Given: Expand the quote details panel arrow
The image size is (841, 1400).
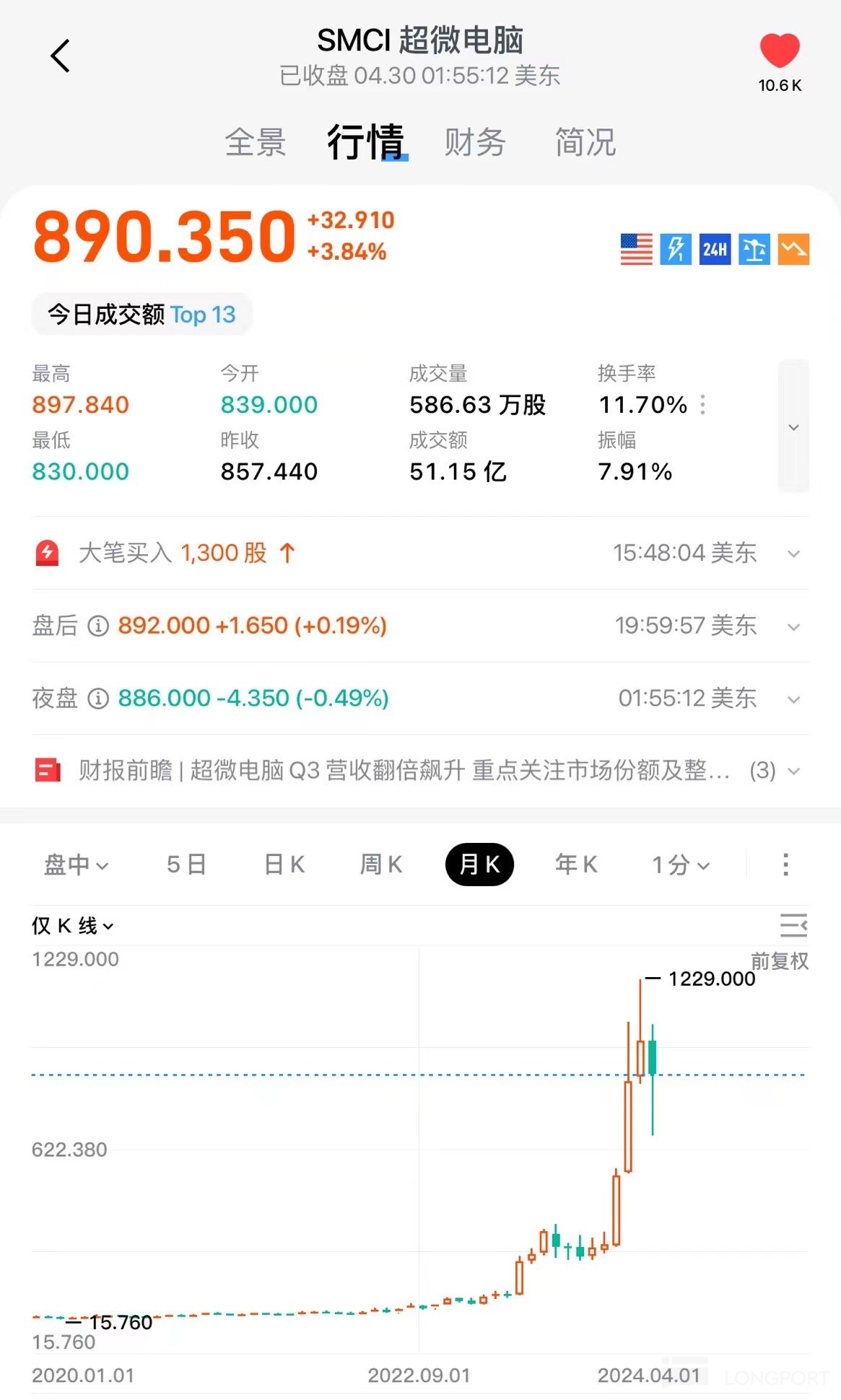Looking at the screenshot, I should (793, 426).
